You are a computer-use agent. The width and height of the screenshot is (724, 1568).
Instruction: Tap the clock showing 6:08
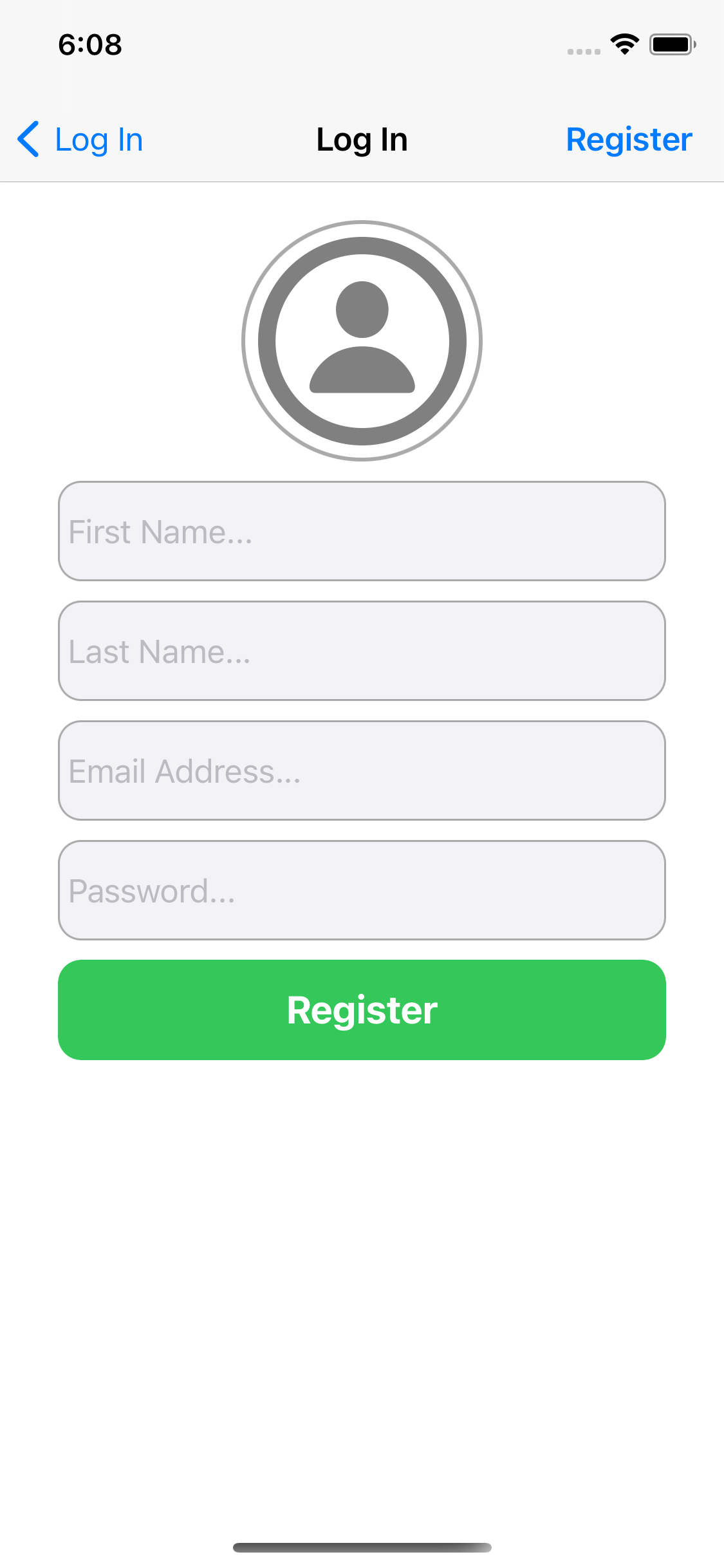(x=89, y=44)
